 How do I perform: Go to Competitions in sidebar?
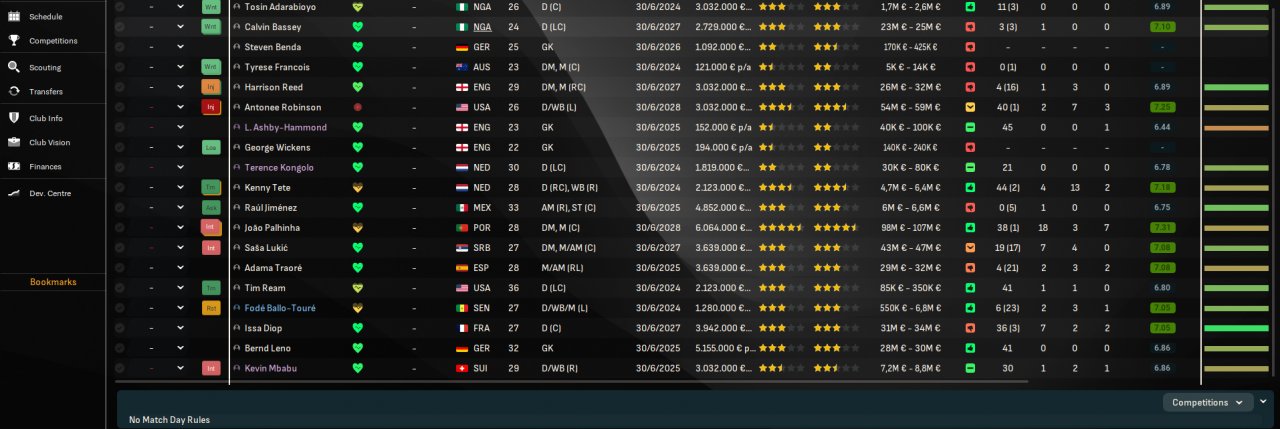click(x=53, y=41)
